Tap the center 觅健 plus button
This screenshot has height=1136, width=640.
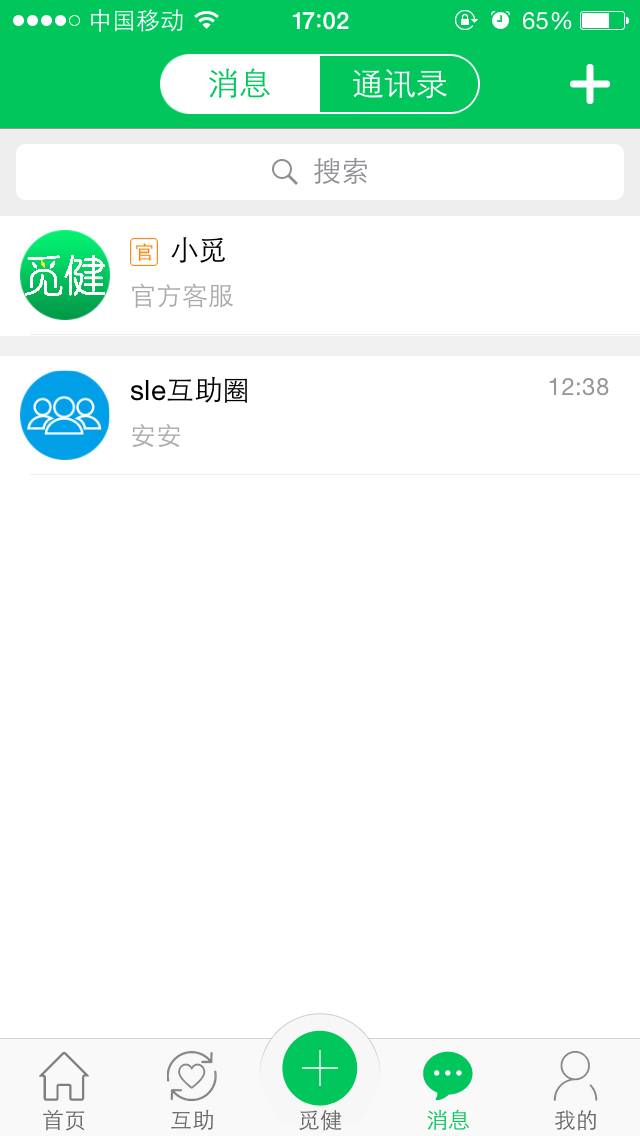[x=320, y=1069]
